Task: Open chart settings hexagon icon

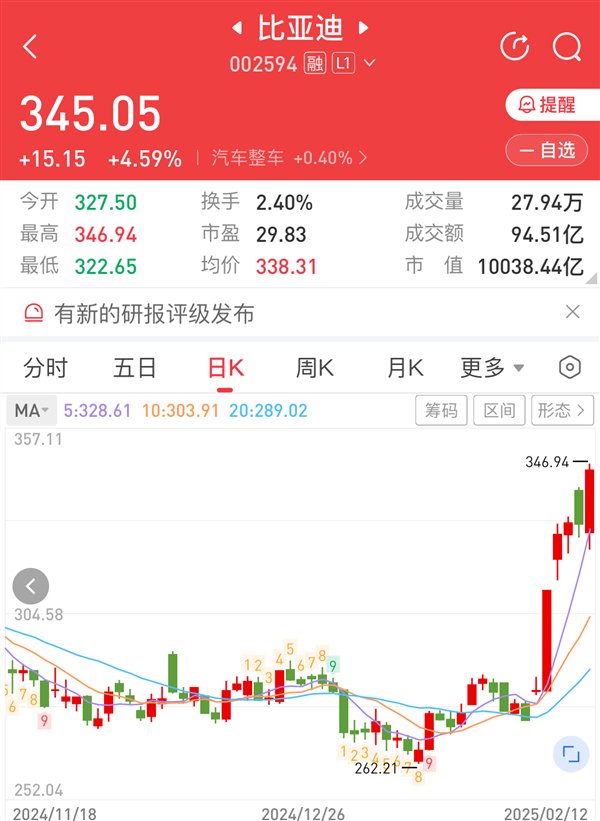Action: point(569,368)
